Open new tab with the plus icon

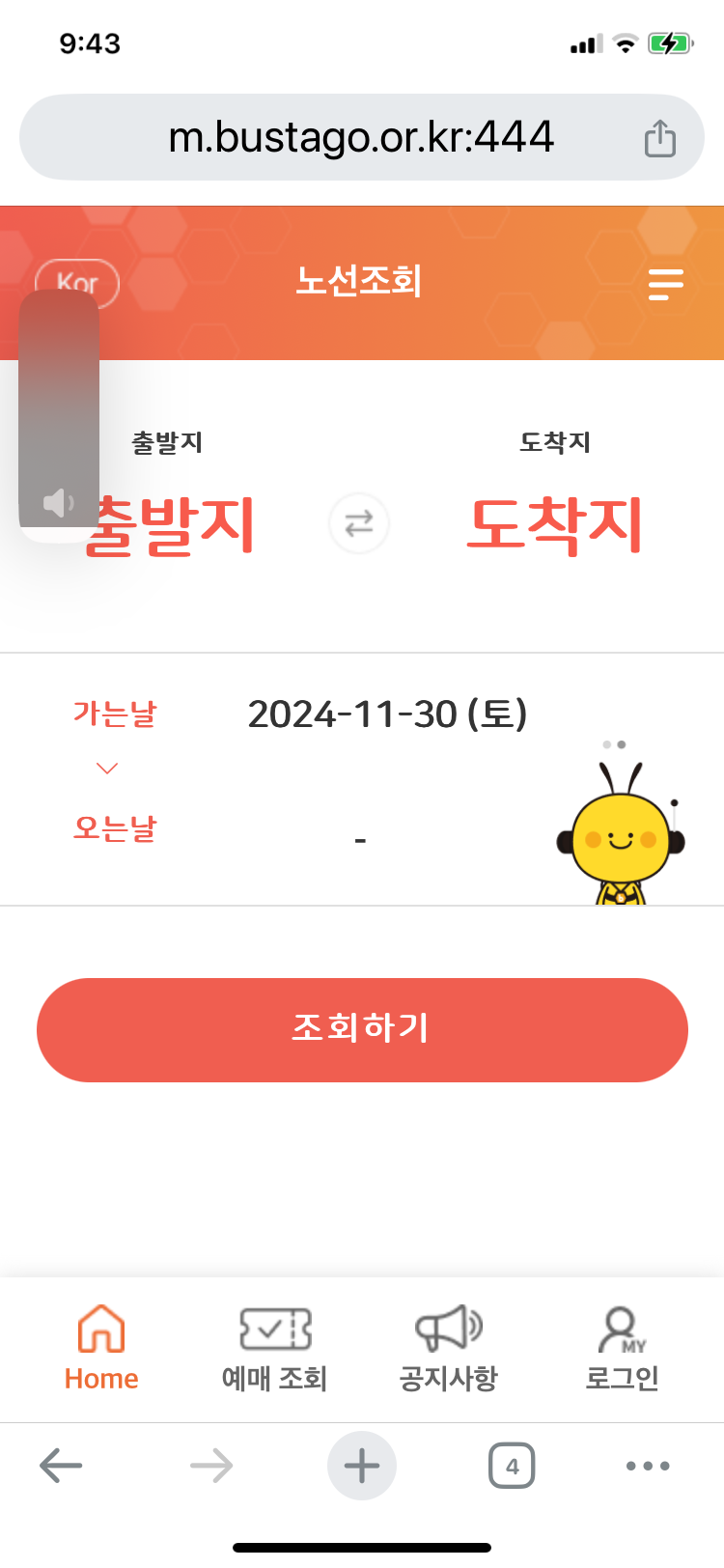click(361, 1465)
